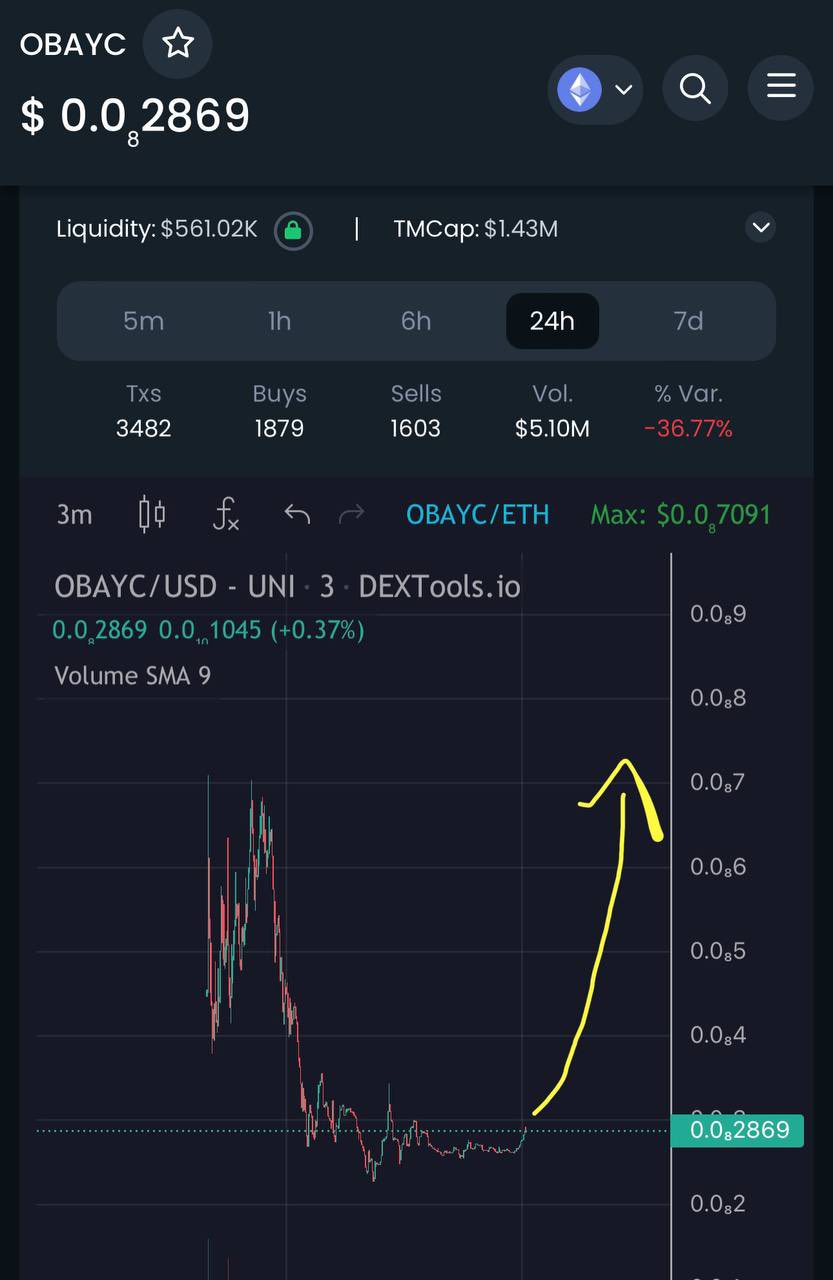The width and height of the screenshot is (833, 1280).
Task: Open the search icon
Action: 695,89
